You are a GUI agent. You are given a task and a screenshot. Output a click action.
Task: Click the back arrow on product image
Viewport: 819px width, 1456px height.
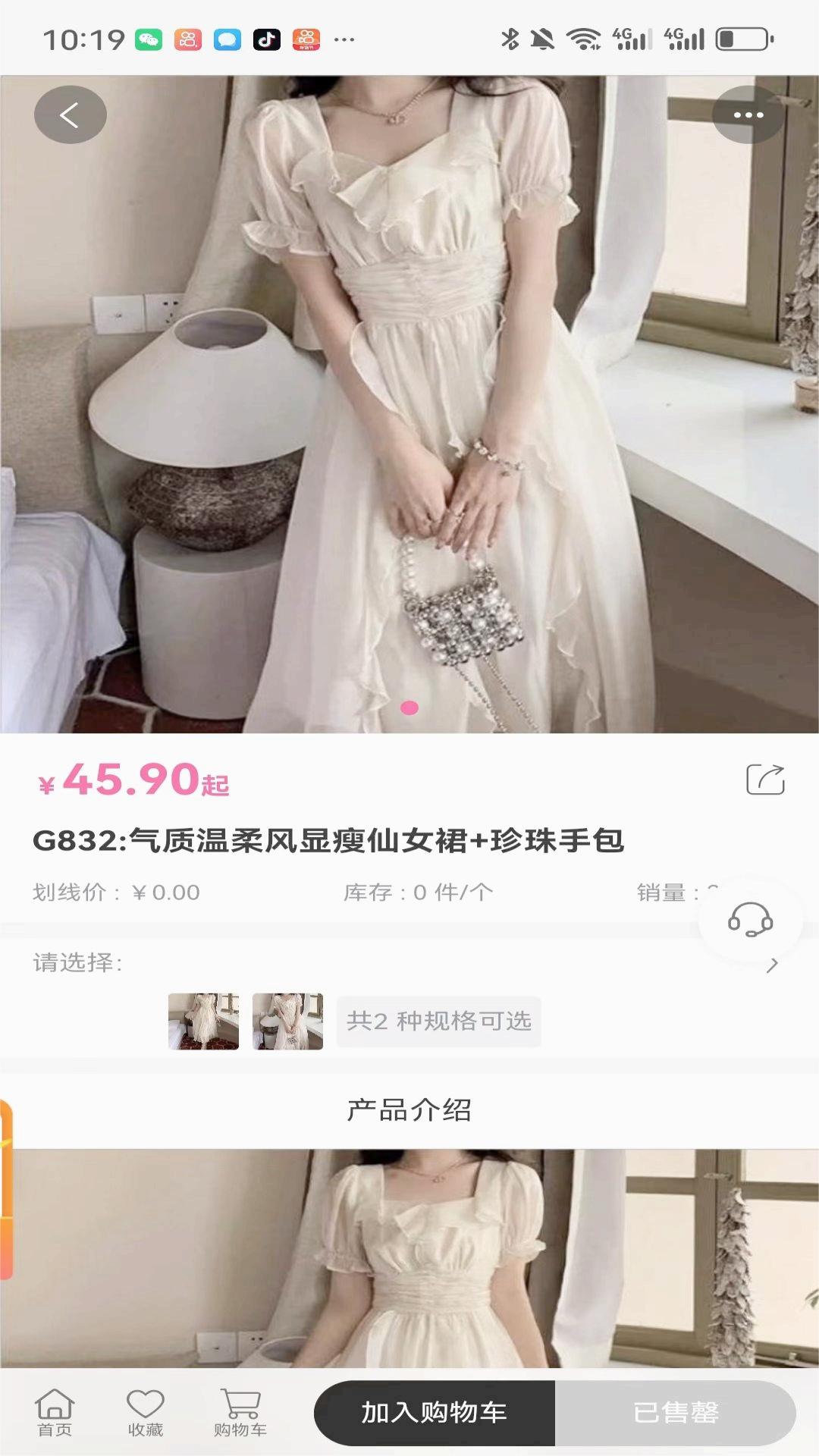click(x=71, y=114)
